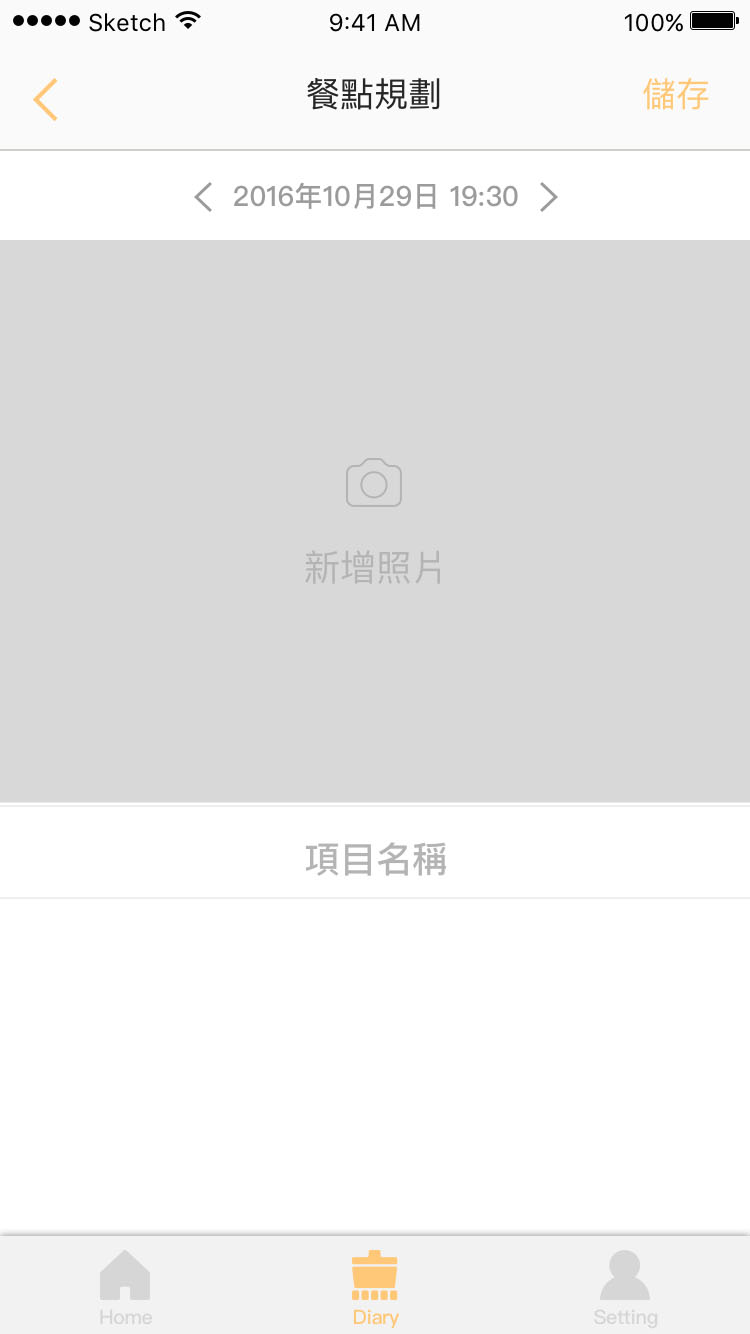750x1334 pixels.
Task: Go back using the orange arrow
Action: pos(45,98)
